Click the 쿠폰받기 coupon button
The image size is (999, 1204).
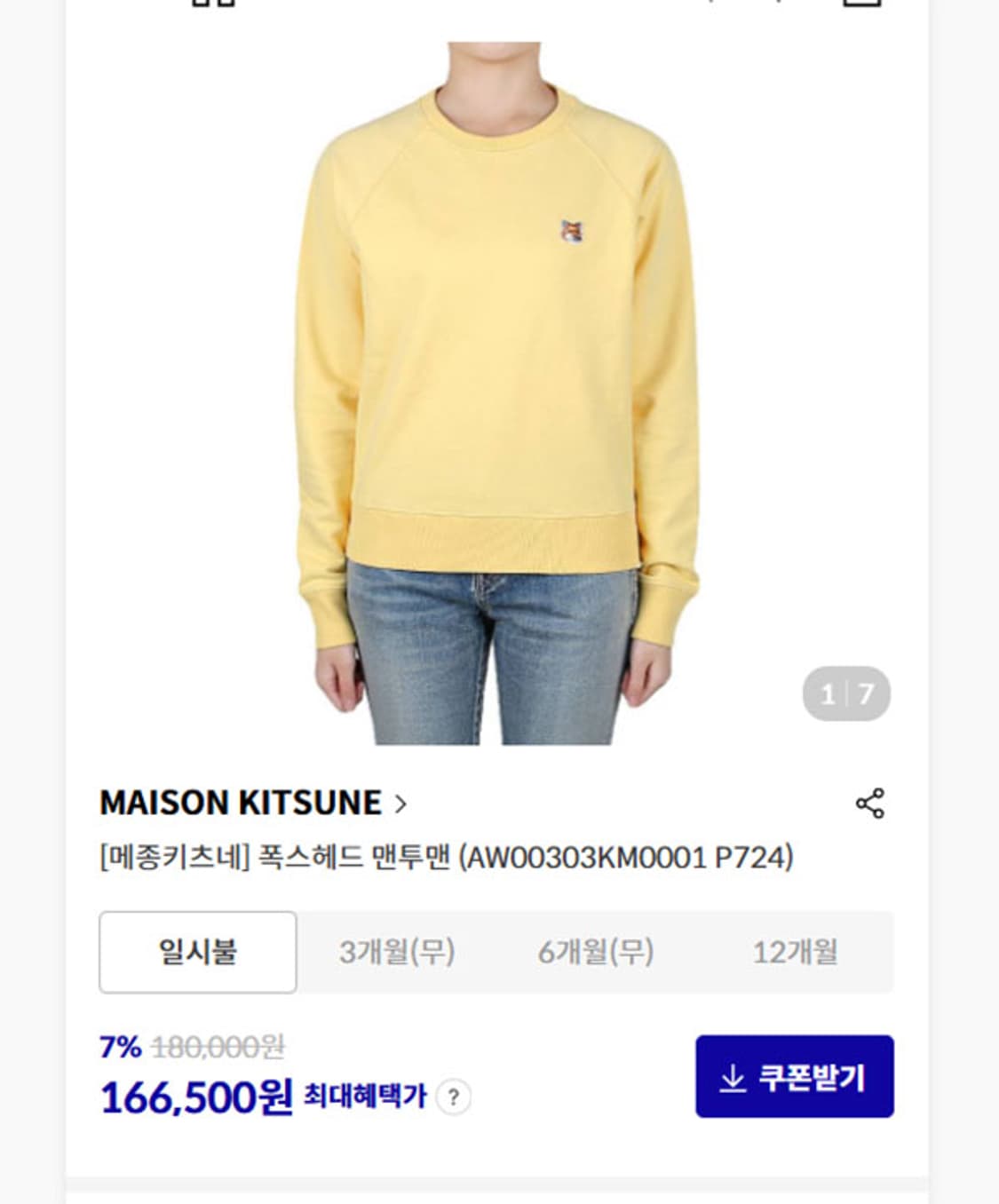click(795, 1077)
